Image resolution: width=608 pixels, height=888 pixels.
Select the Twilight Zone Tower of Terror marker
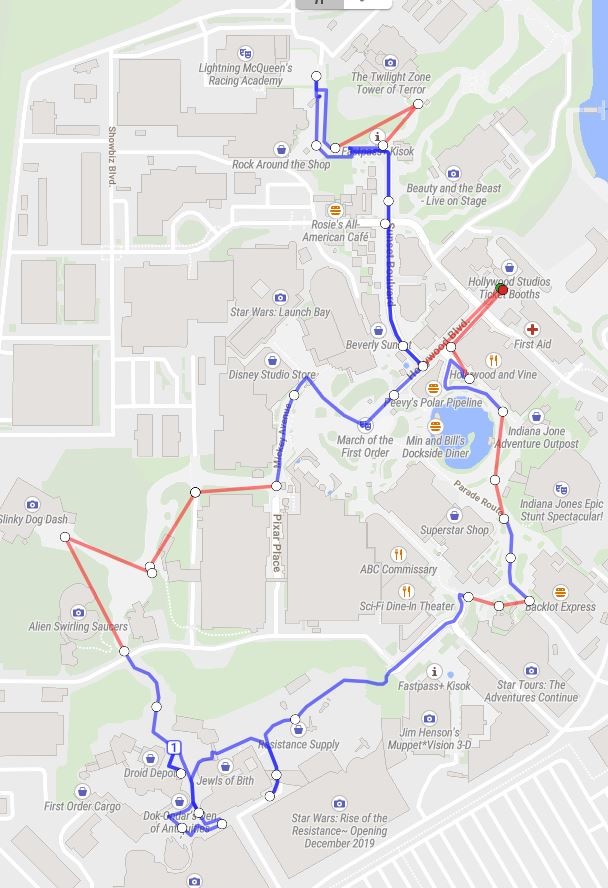pos(390,61)
